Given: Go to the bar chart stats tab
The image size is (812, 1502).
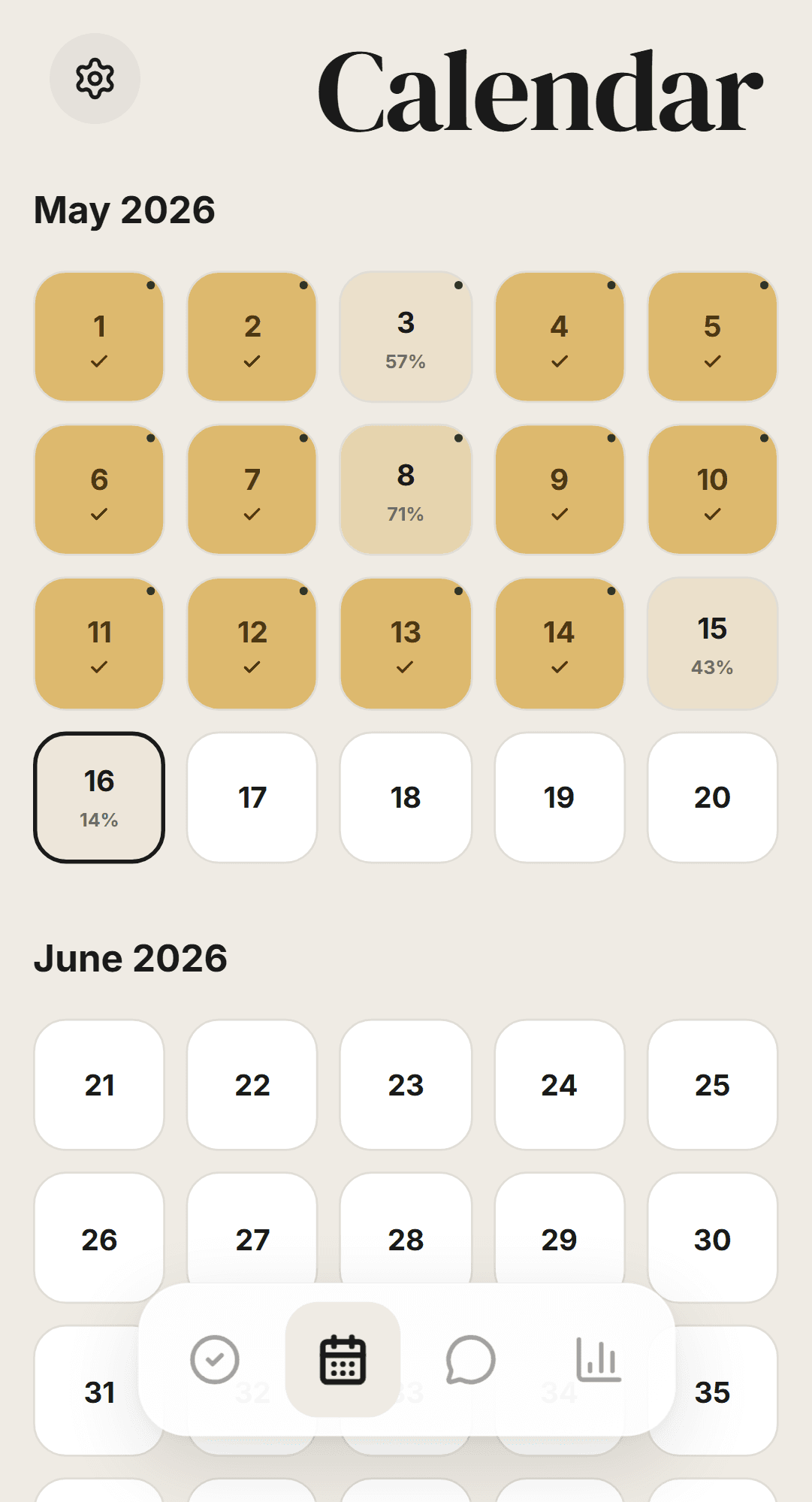Looking at the screenshot, I should click(x=598, y=1359).
